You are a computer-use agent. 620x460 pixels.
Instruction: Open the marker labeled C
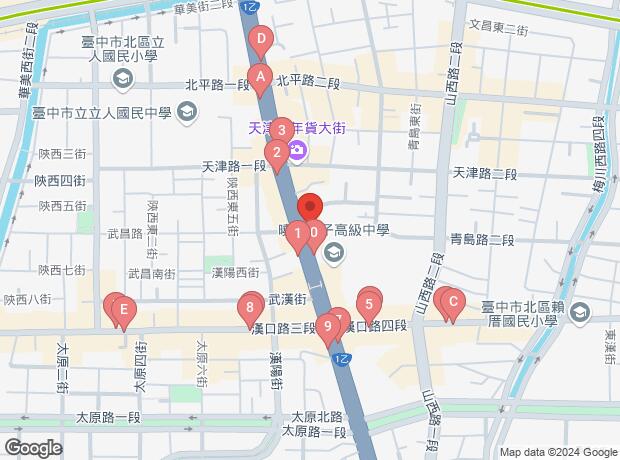(451, 301)
